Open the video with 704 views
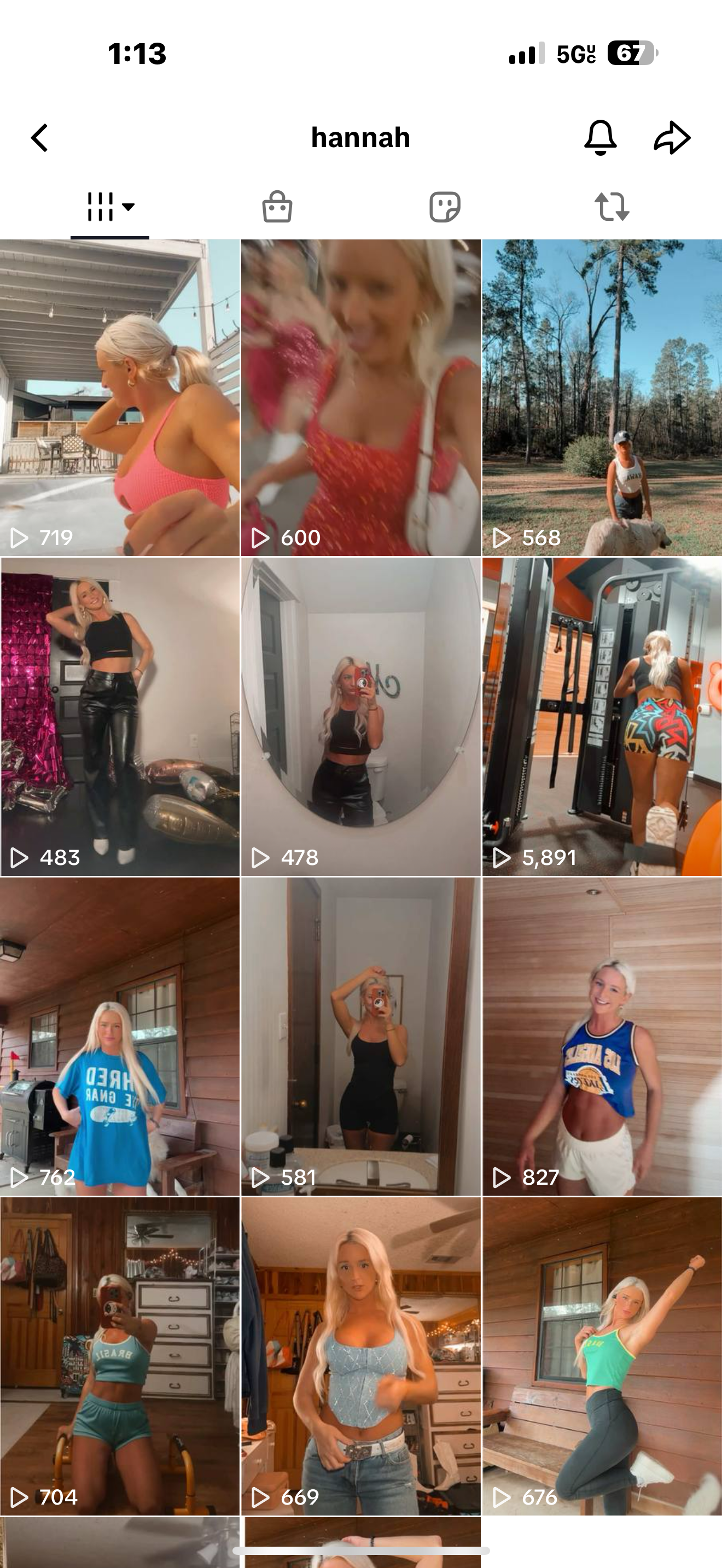722x1568 pixels. point(120,1356)
